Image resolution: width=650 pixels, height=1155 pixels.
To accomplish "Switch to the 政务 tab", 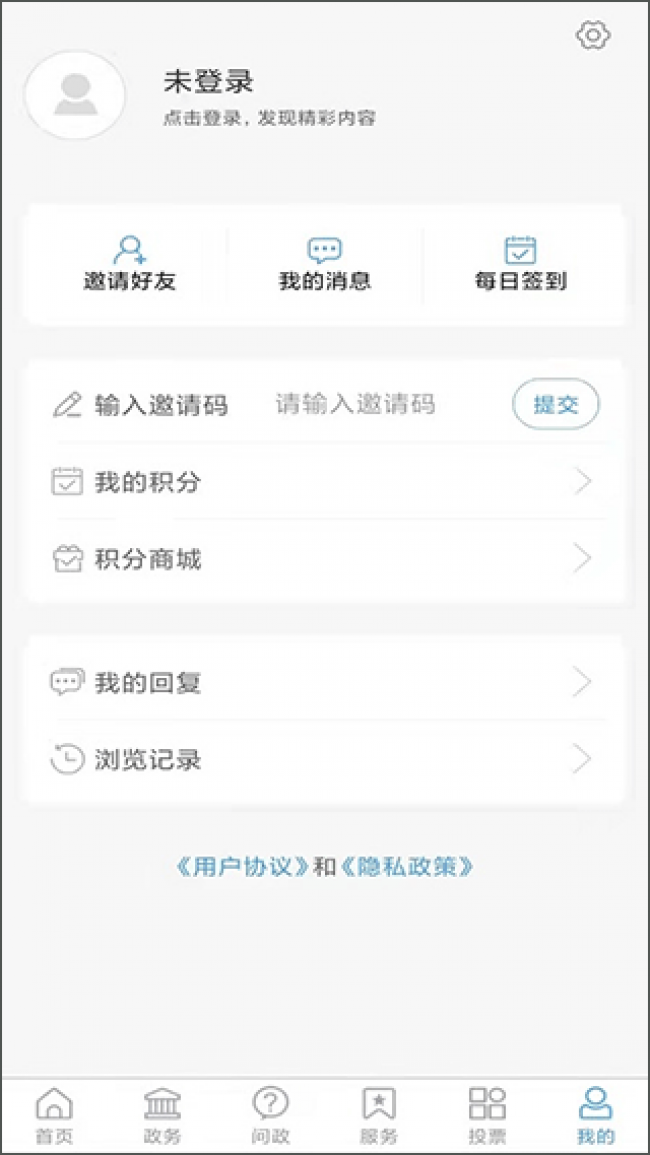I will 162,1116.
